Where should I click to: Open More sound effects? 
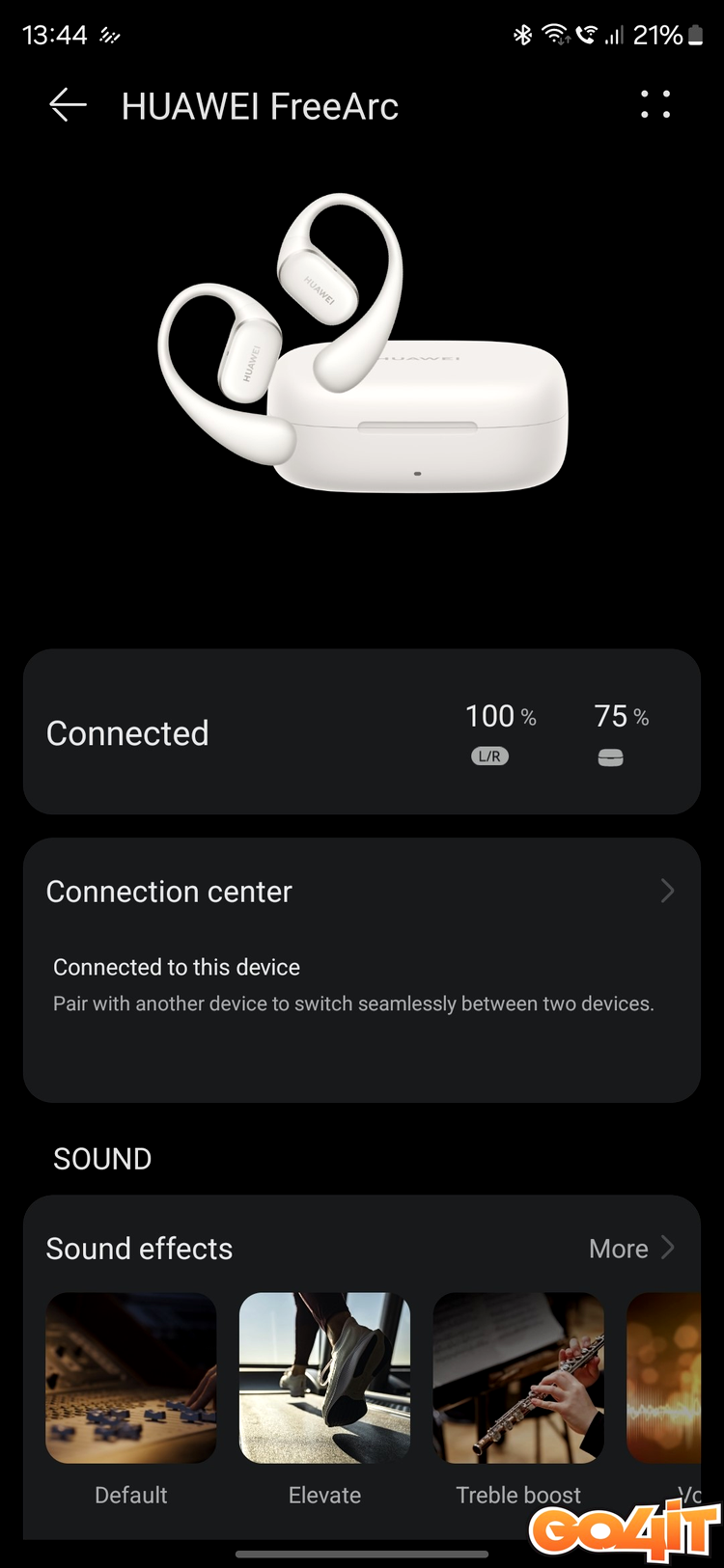[x=631, y=1249]
